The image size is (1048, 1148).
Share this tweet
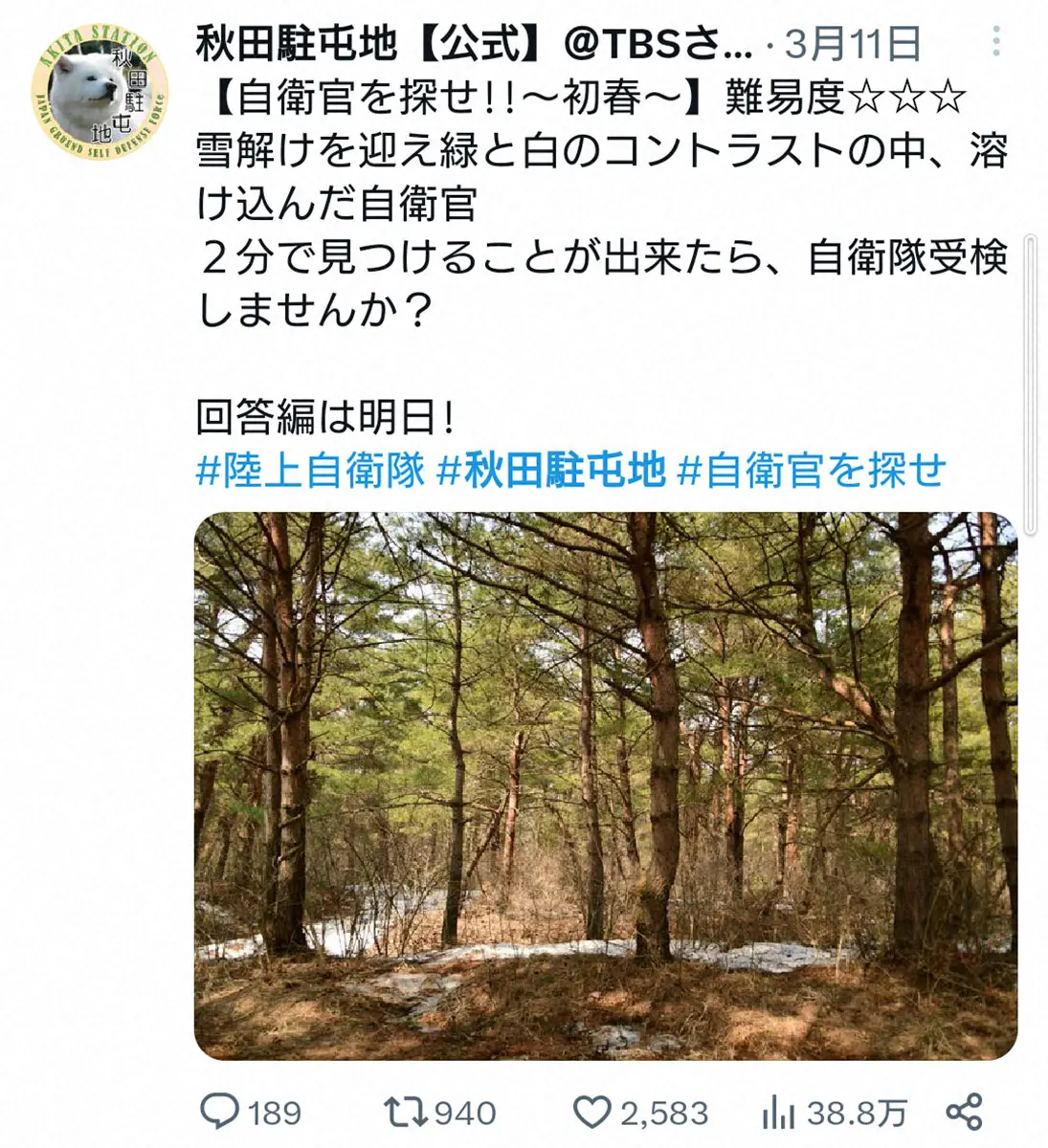(x=964, y=1112)
